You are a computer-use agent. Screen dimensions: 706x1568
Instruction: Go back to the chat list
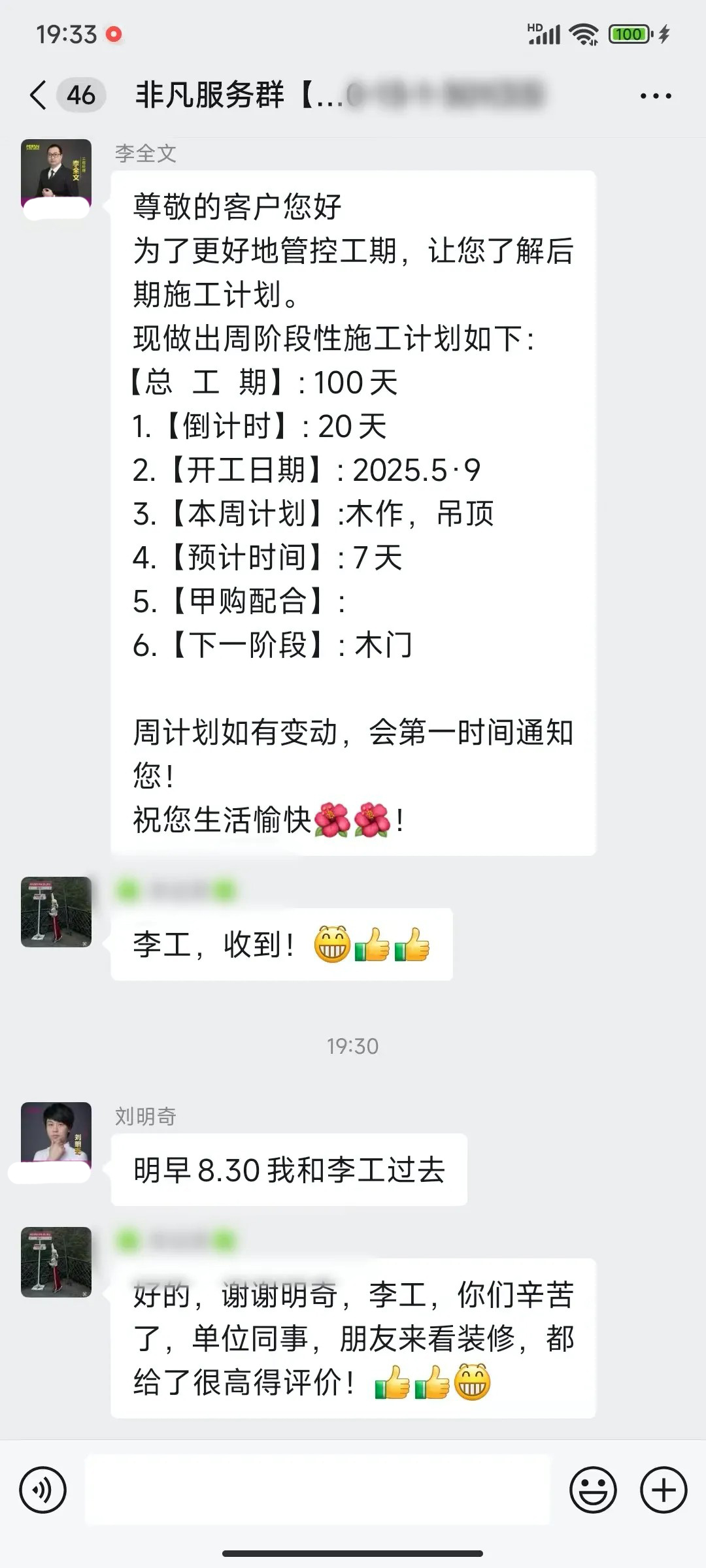point(39,95)
